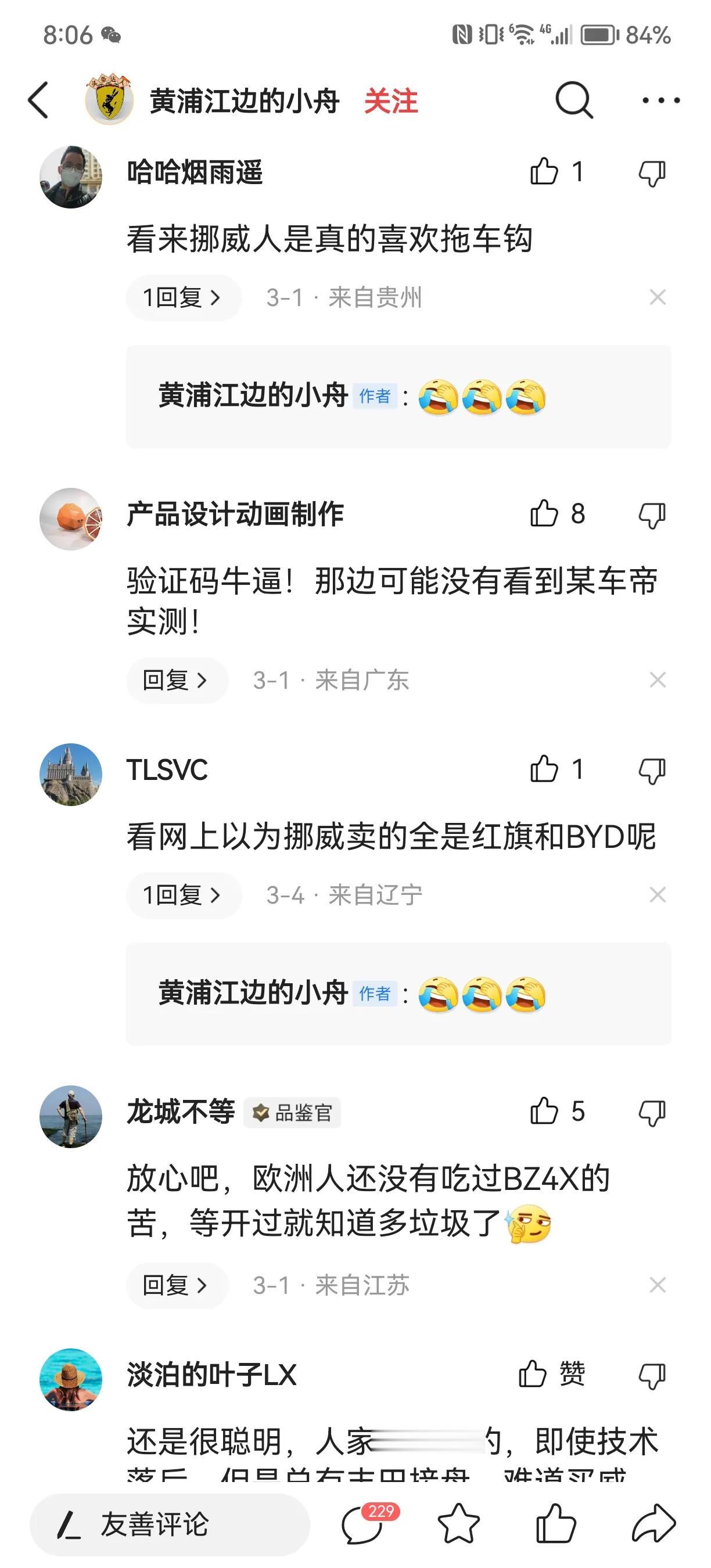Open the search magnifier in the header

coord(573,100)
